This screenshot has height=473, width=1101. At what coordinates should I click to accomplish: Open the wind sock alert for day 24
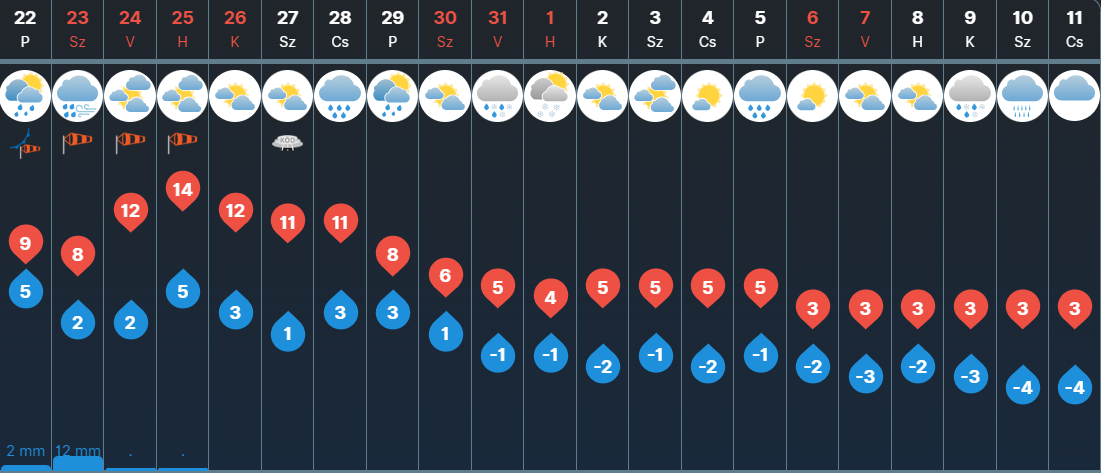pos(130,143)
